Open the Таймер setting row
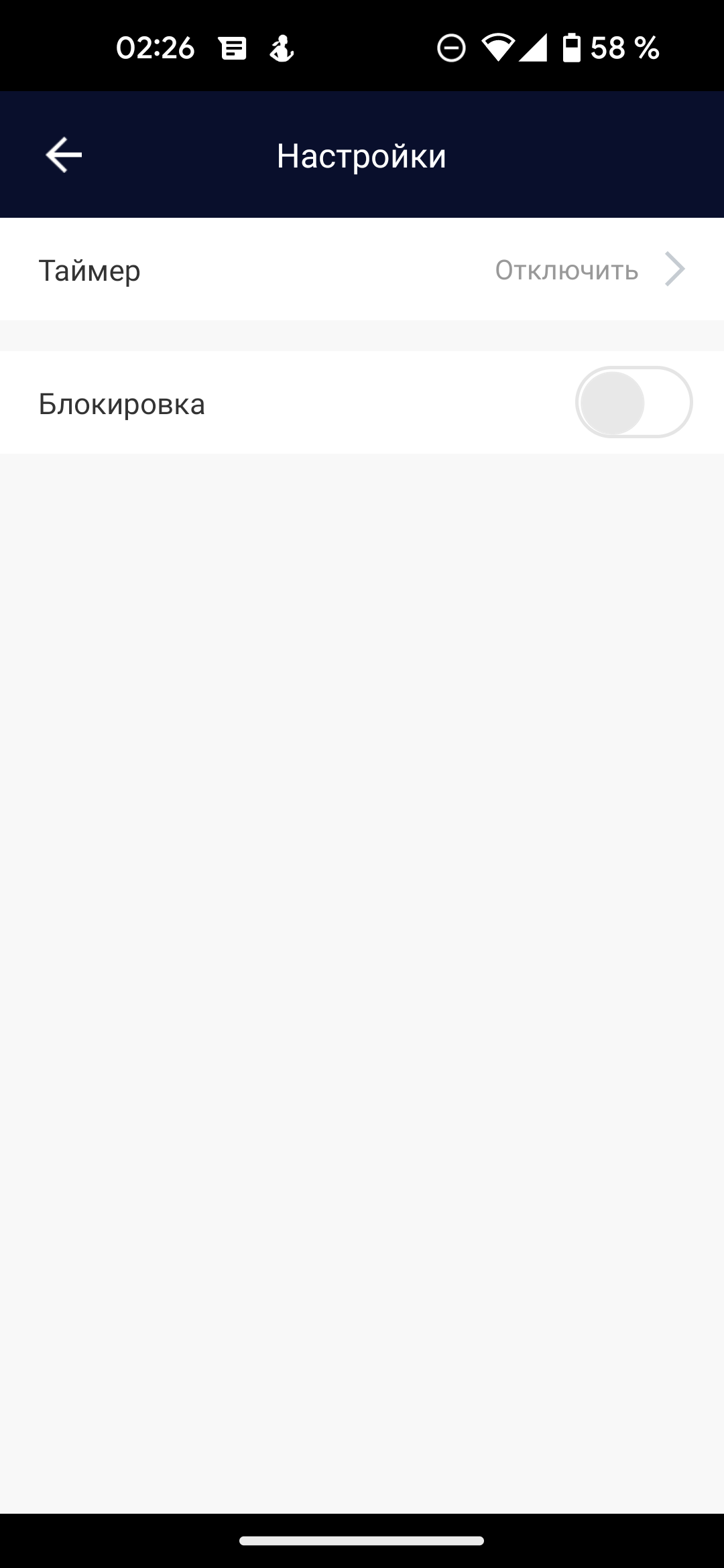The image size is (724, 1568). [x=362, y=270]
